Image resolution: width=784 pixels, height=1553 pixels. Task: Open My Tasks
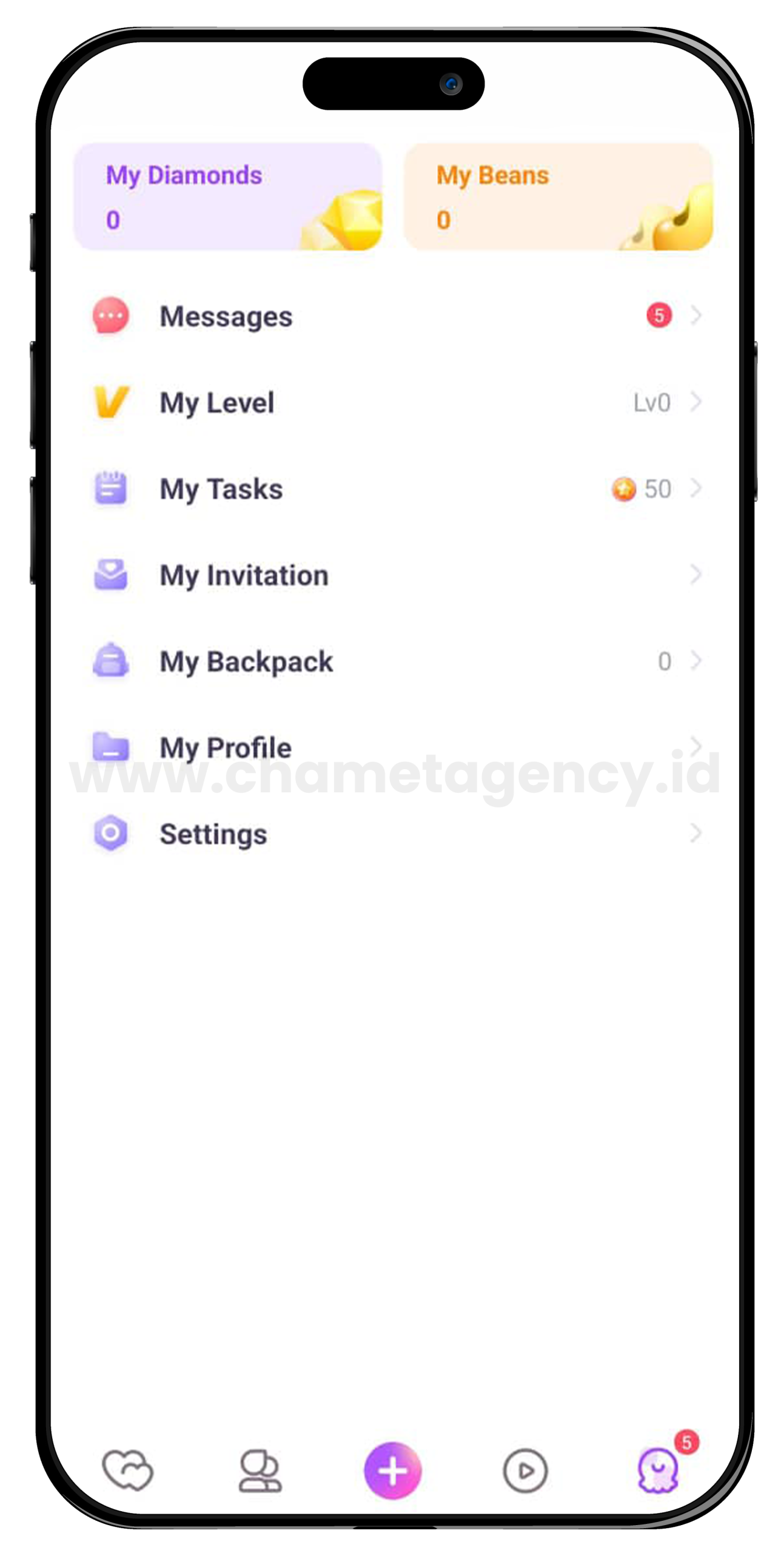coord(394,489)
